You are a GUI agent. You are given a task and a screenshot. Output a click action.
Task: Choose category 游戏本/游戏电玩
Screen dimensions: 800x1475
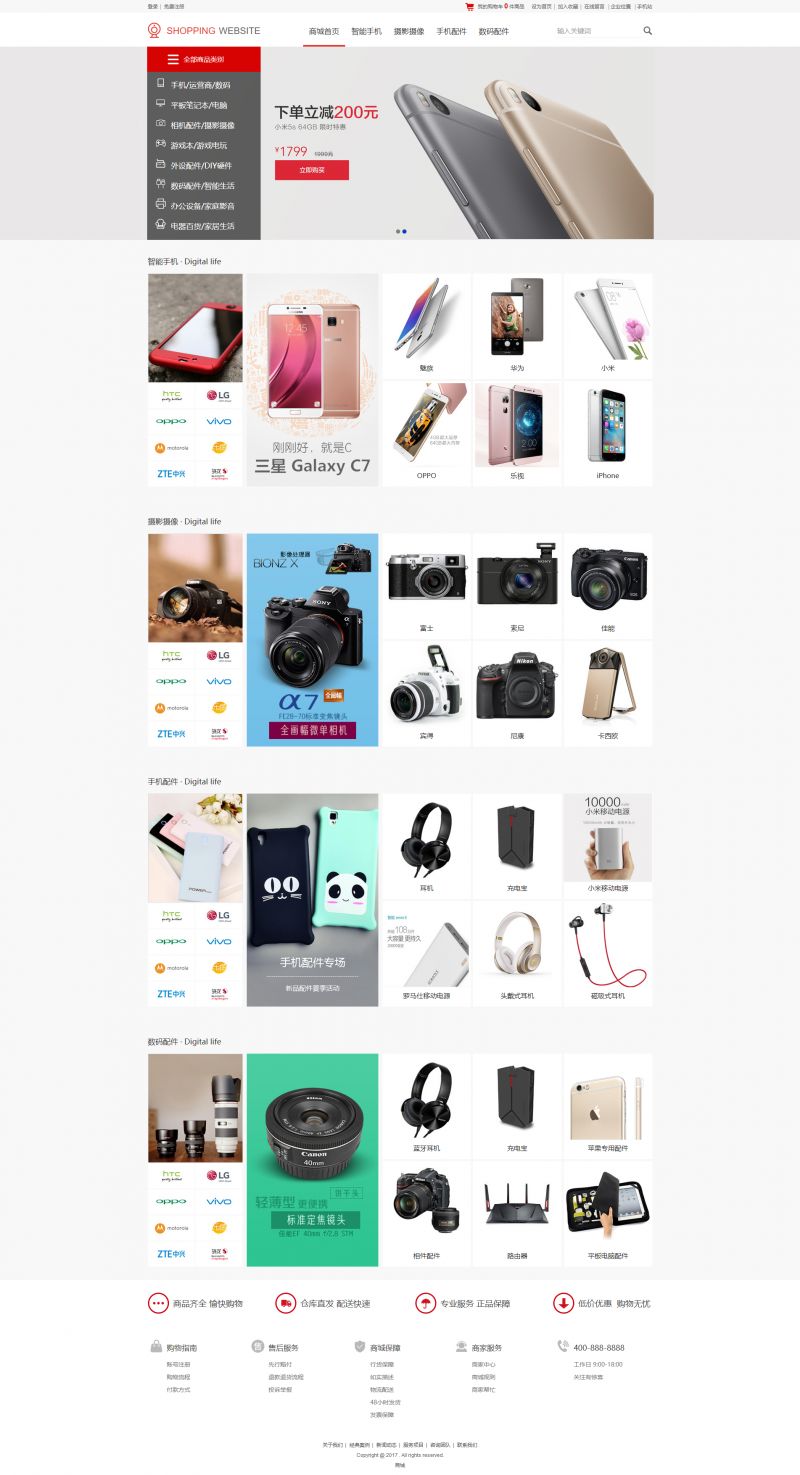coord(198,145)
